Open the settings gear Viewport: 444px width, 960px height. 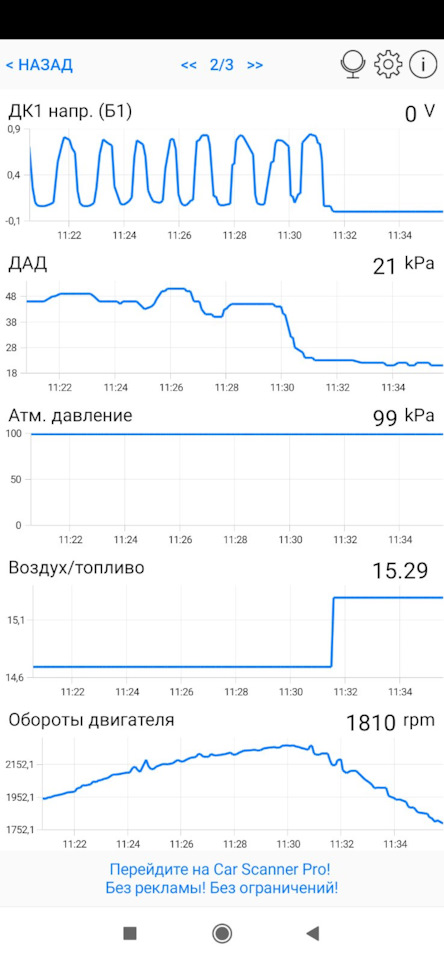tap(388, 64)
